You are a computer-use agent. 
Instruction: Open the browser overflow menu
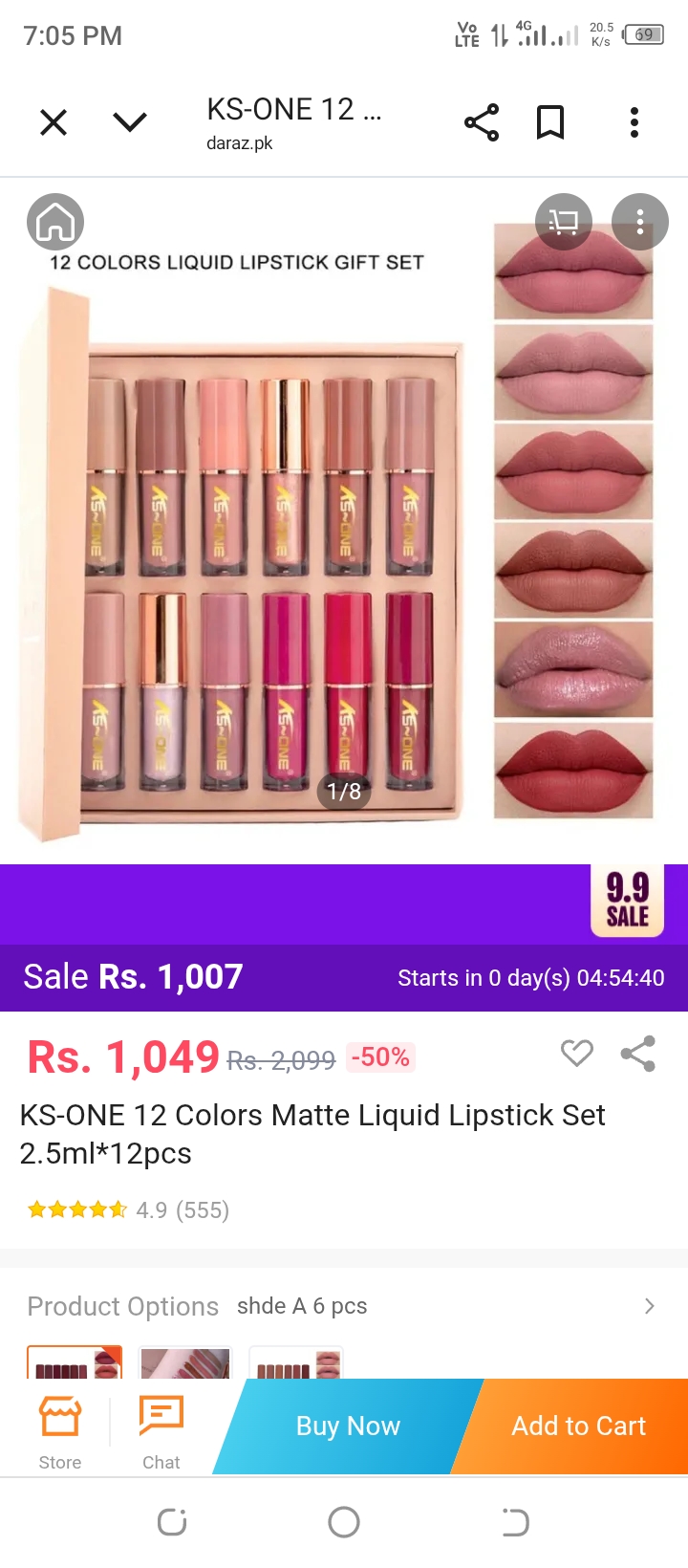pos(634,122)
